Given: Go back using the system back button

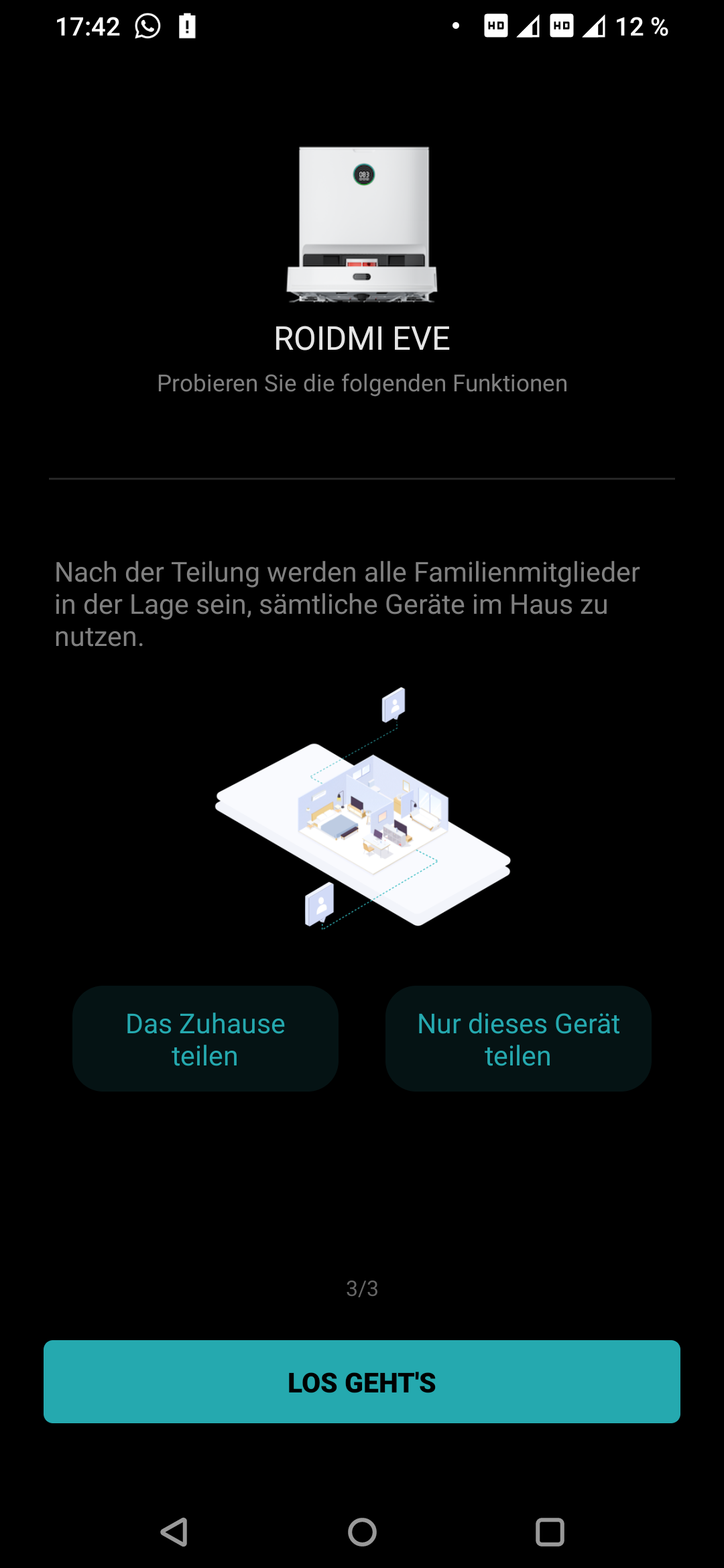Looking at the screenshot, I should pos(174,1532).
